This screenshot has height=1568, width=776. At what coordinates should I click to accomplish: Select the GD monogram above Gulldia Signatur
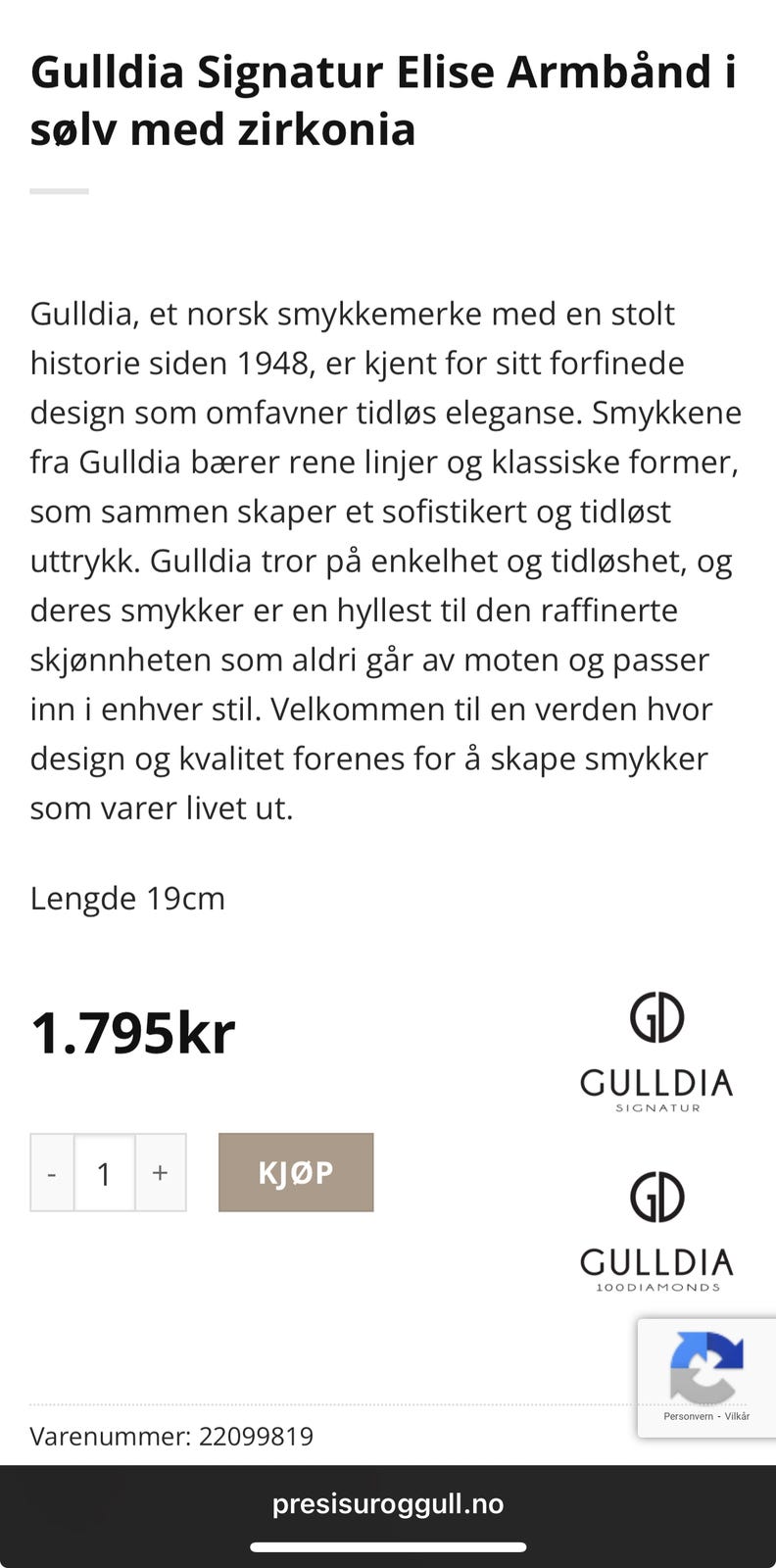[656, 1019]
